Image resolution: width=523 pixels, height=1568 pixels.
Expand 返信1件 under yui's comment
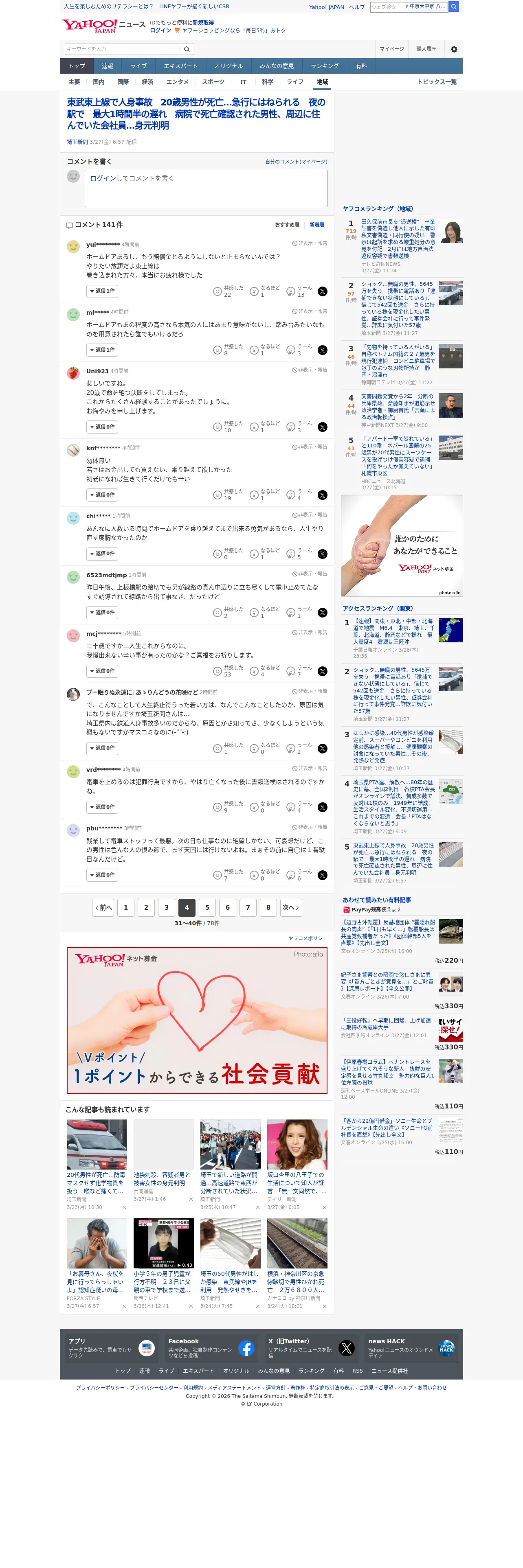(x=102, y=291)
